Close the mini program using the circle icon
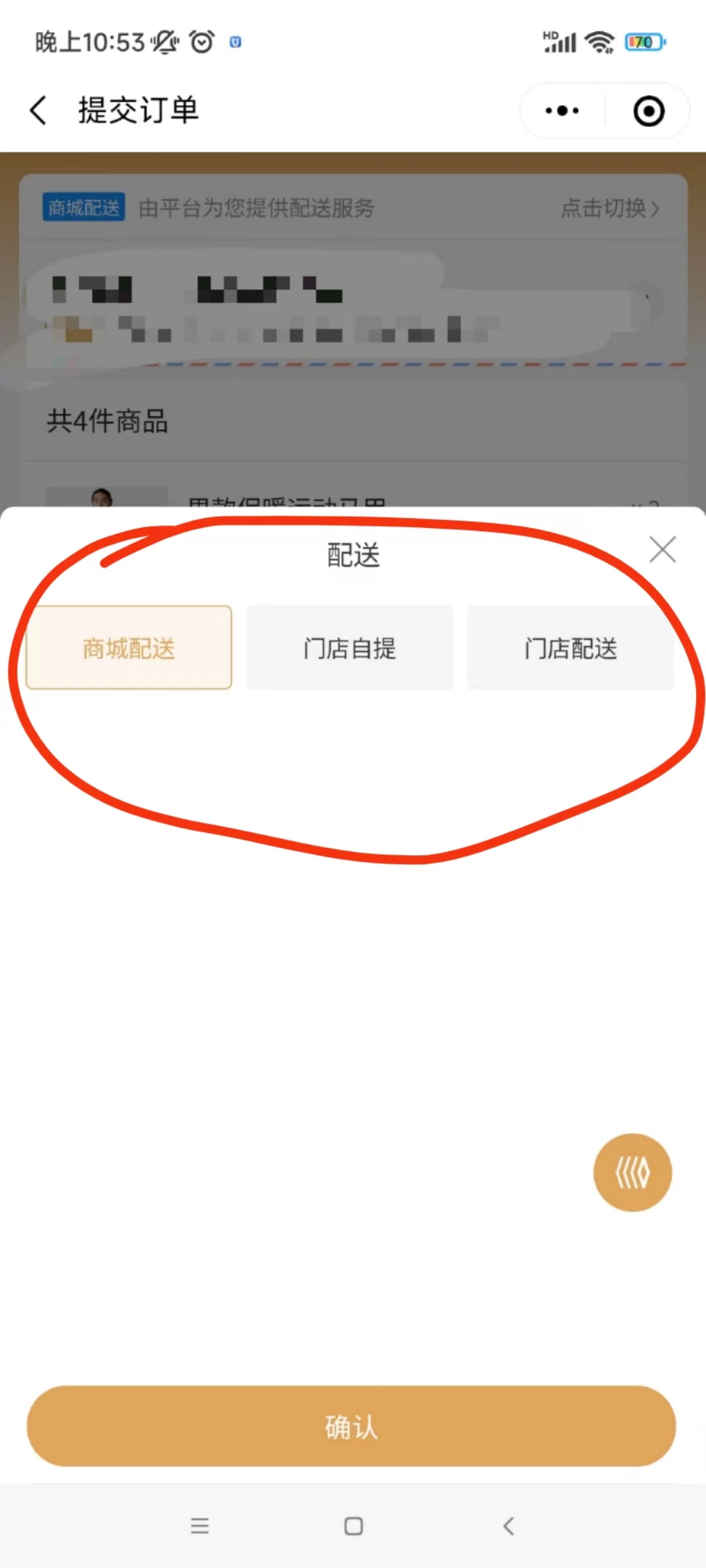Viewport: 706px width, 1568px height. click(x=648, y=111)
